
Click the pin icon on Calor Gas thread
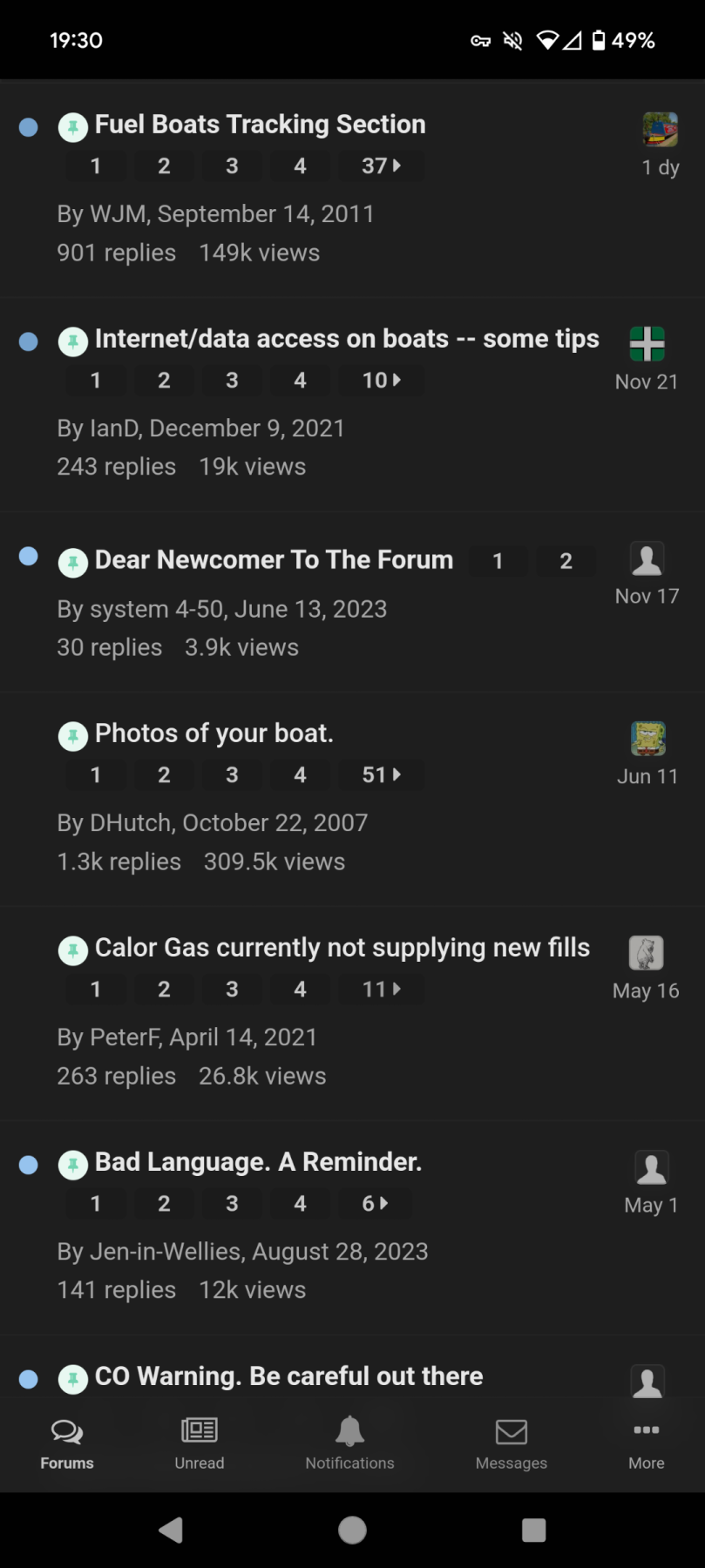click(72, 950)
